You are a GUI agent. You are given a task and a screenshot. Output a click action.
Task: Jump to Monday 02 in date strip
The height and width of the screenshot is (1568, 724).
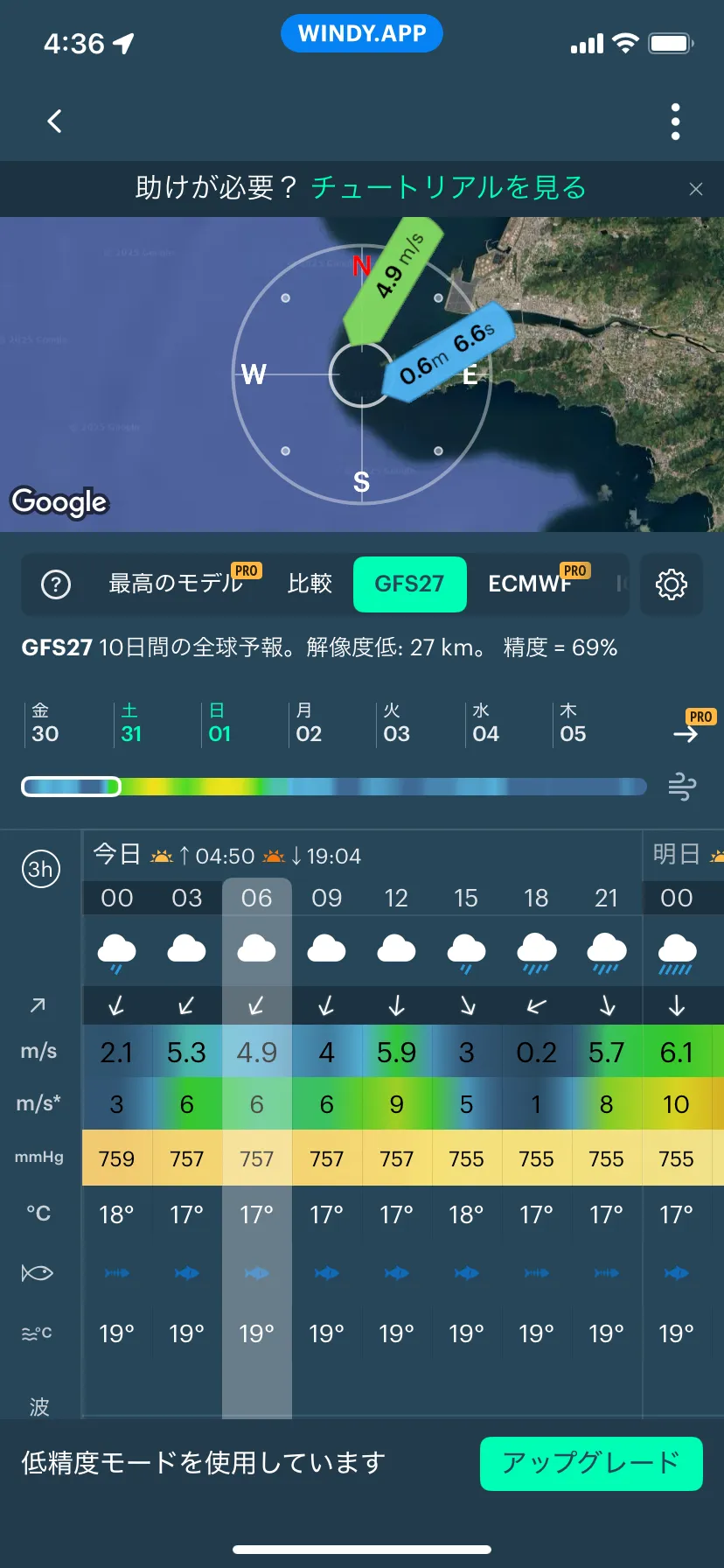click(x=308, y=724)
